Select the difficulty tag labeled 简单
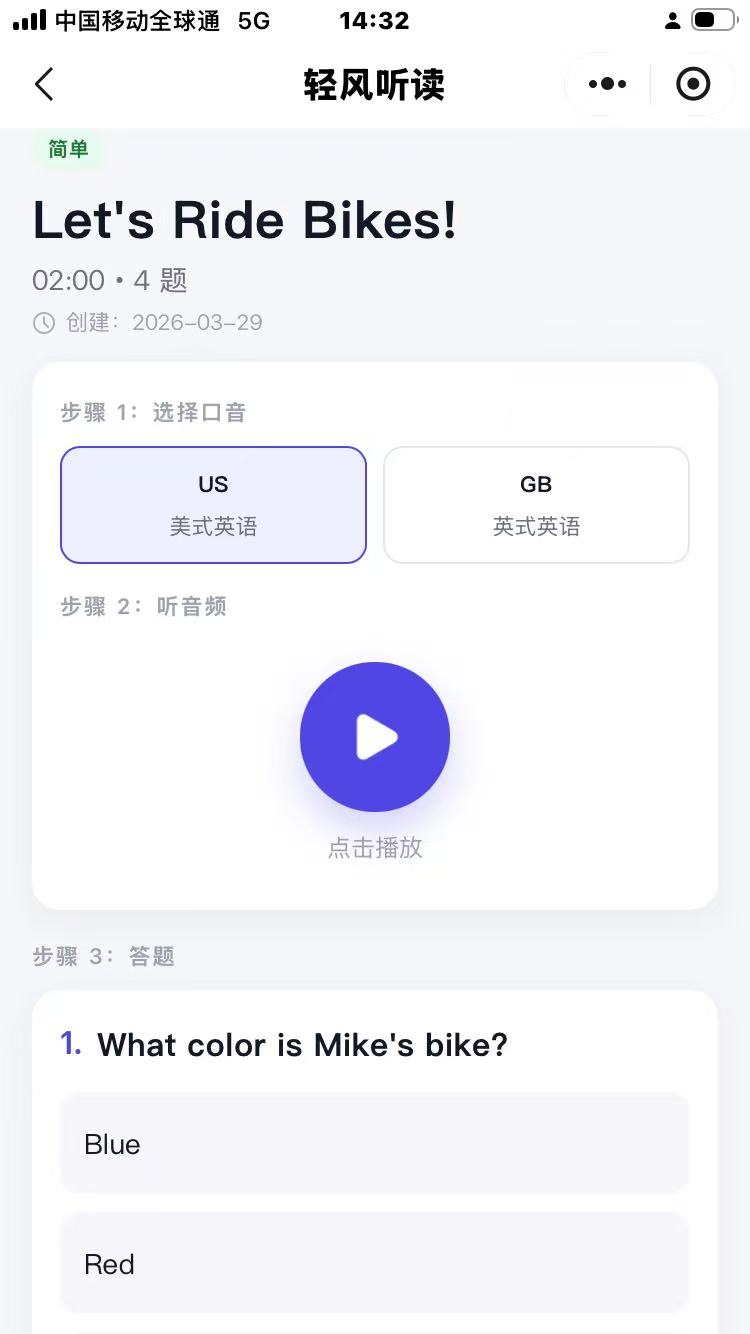The image size is (750, 1334). pos(68,148)
